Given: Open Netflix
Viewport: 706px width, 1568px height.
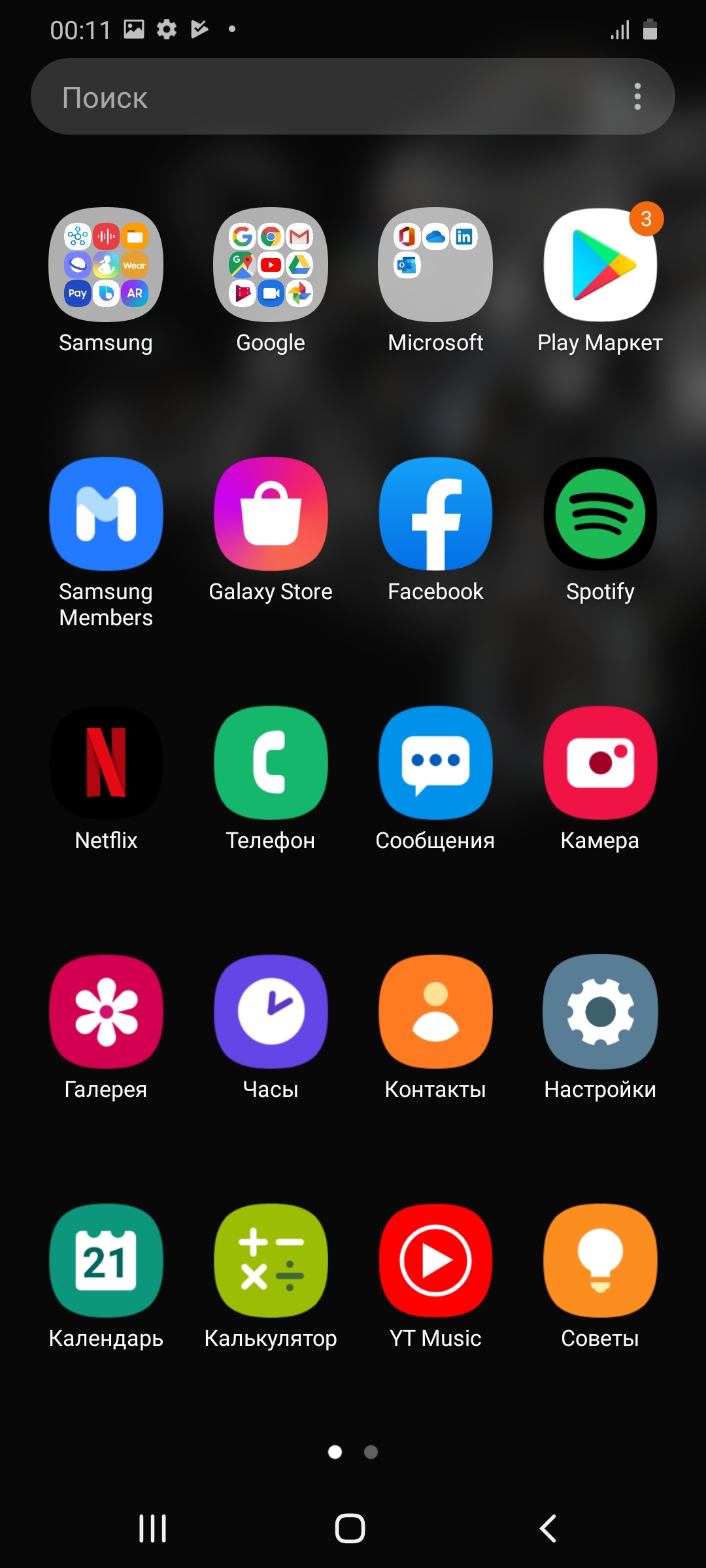Looking at the screenshot, I should [x=106, y=763].
